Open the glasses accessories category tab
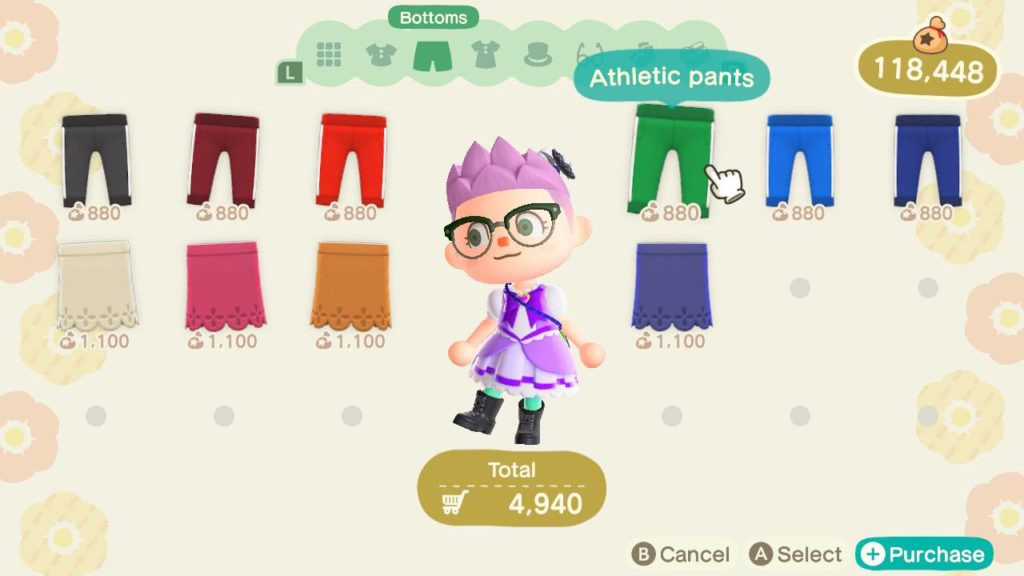 (x=590, y=52)
